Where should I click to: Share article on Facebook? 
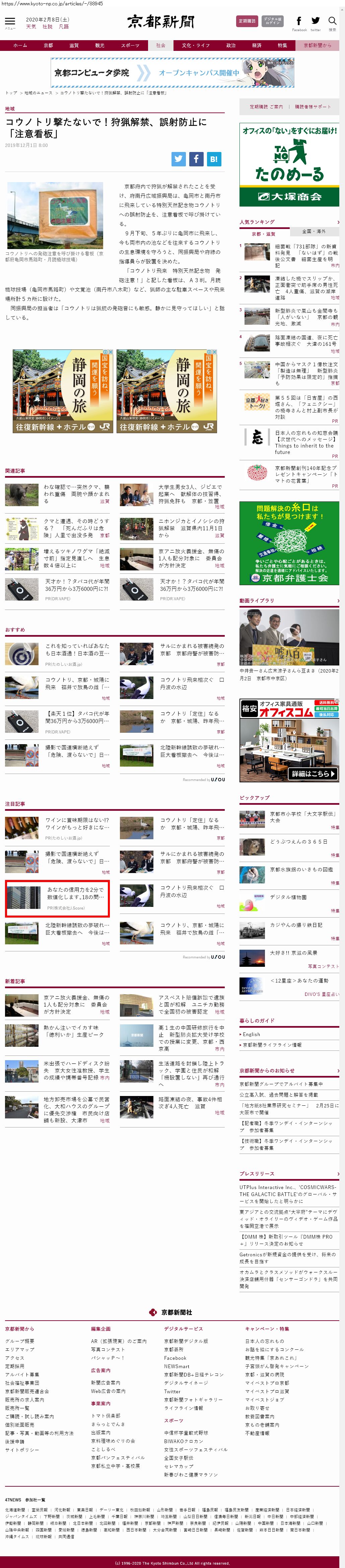[196, 159]
